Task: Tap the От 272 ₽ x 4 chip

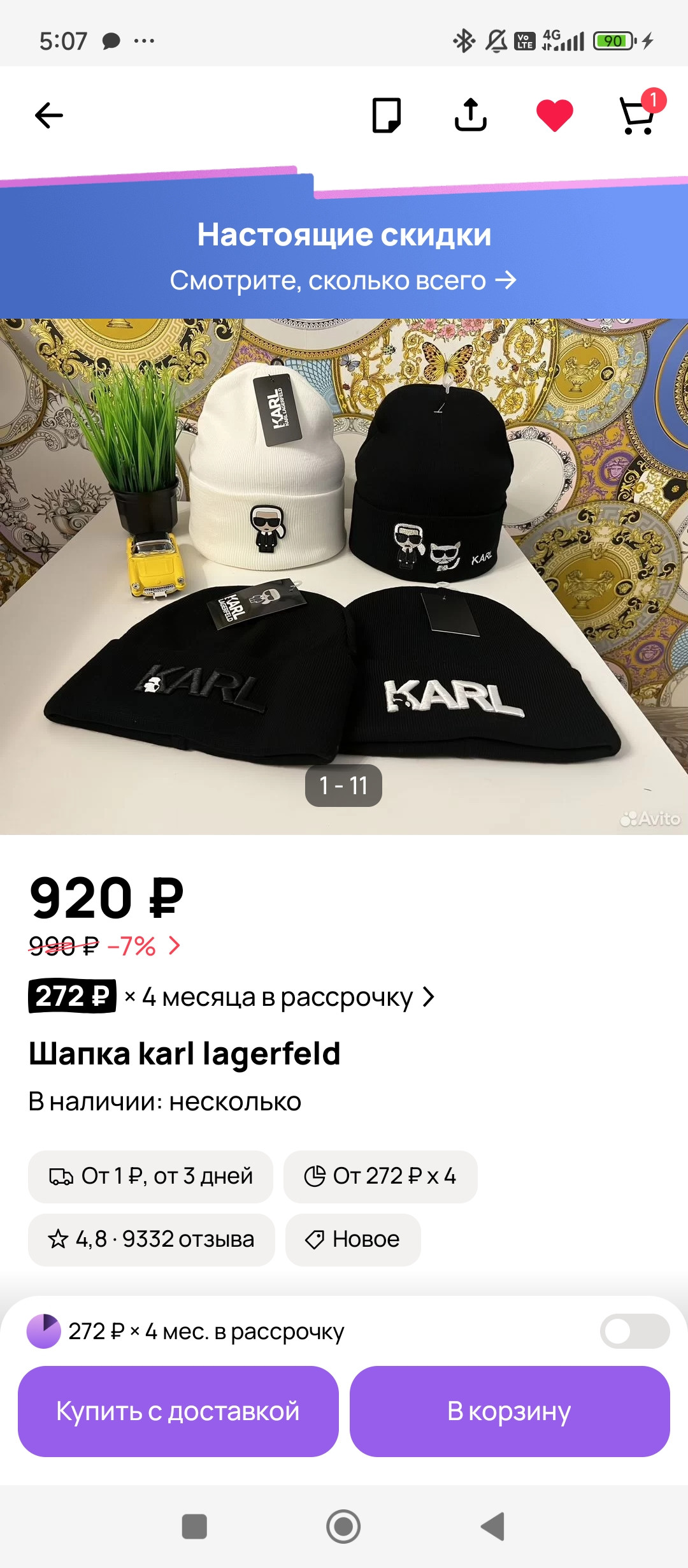Action: [x=380, y=1176]
